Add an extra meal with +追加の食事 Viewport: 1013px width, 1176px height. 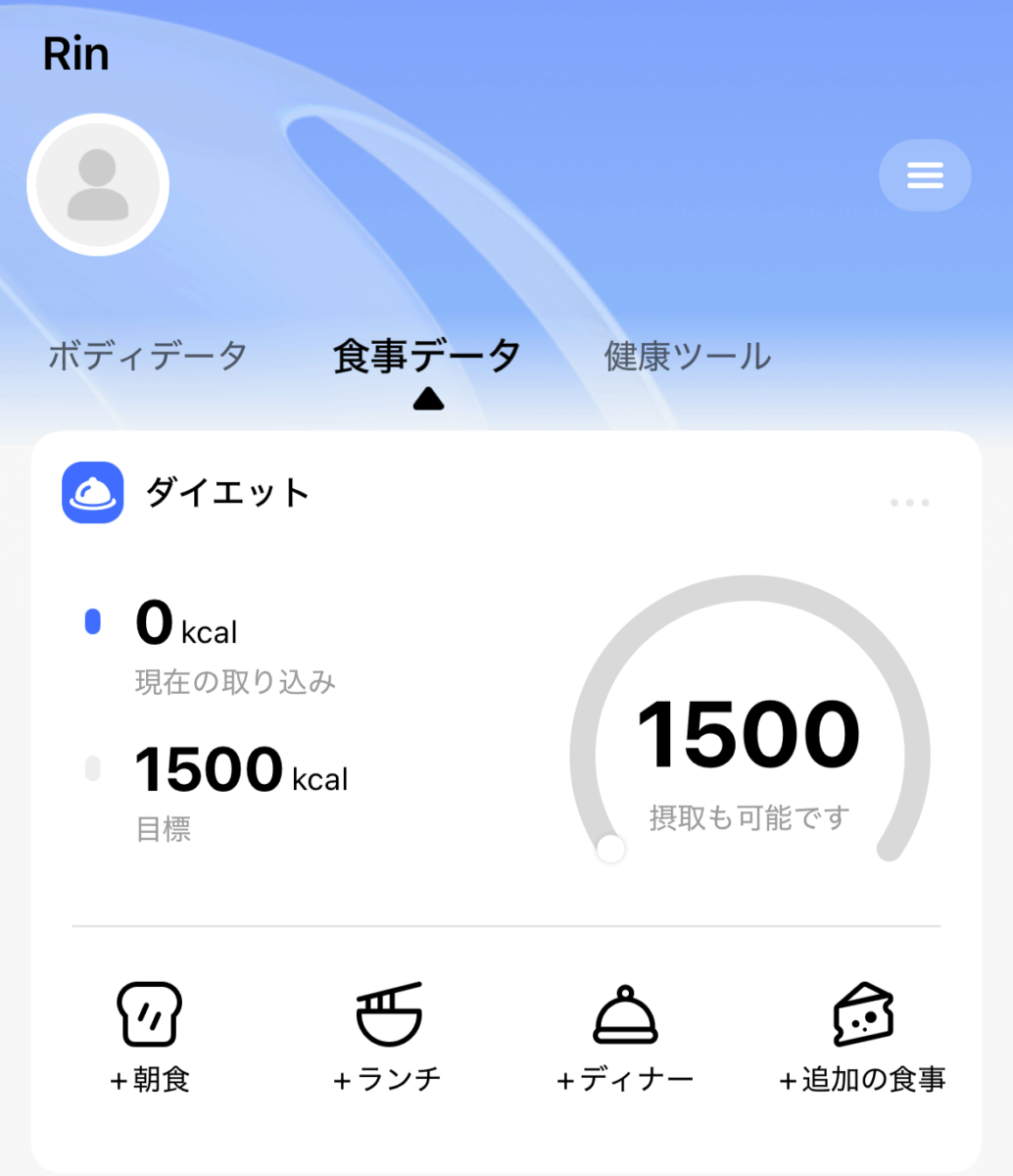pyautogui.click(x=862, y=1037)
